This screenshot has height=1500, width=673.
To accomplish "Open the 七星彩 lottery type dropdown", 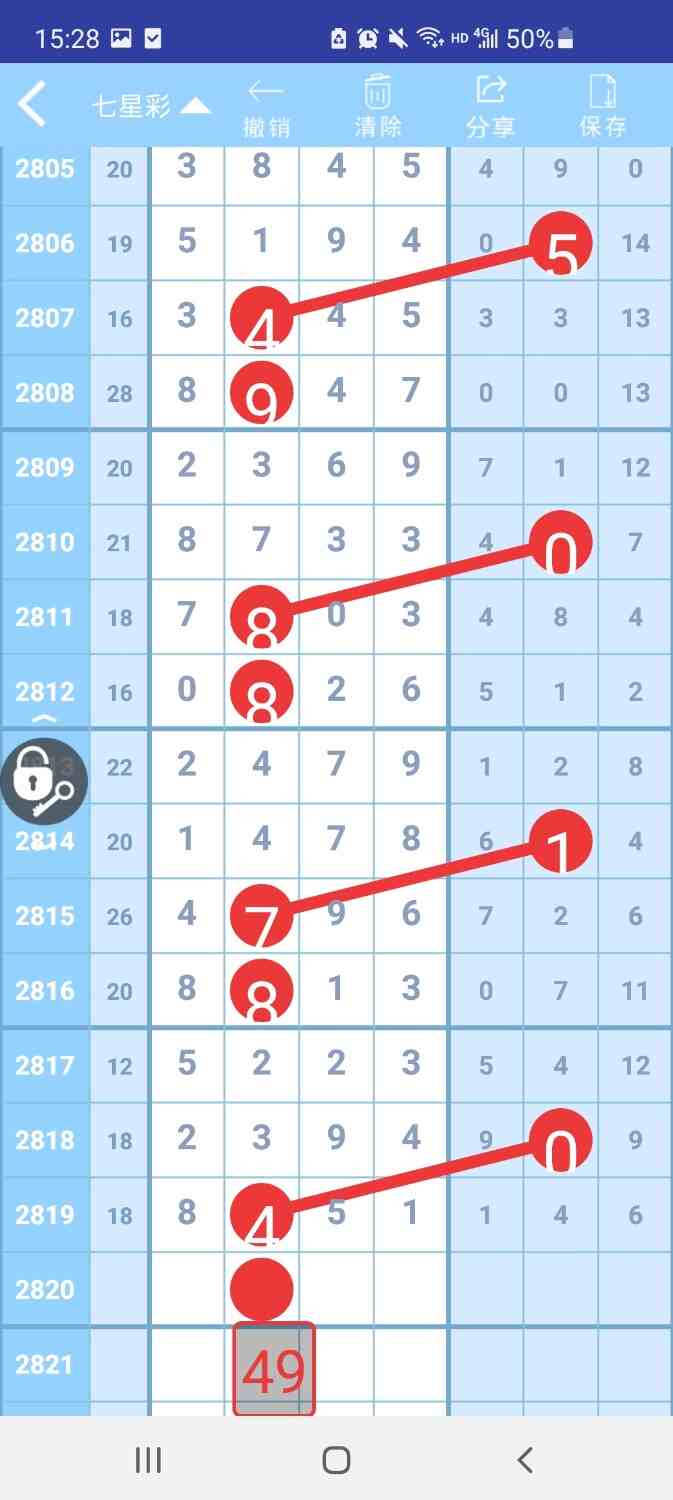I will click(150, 106).
